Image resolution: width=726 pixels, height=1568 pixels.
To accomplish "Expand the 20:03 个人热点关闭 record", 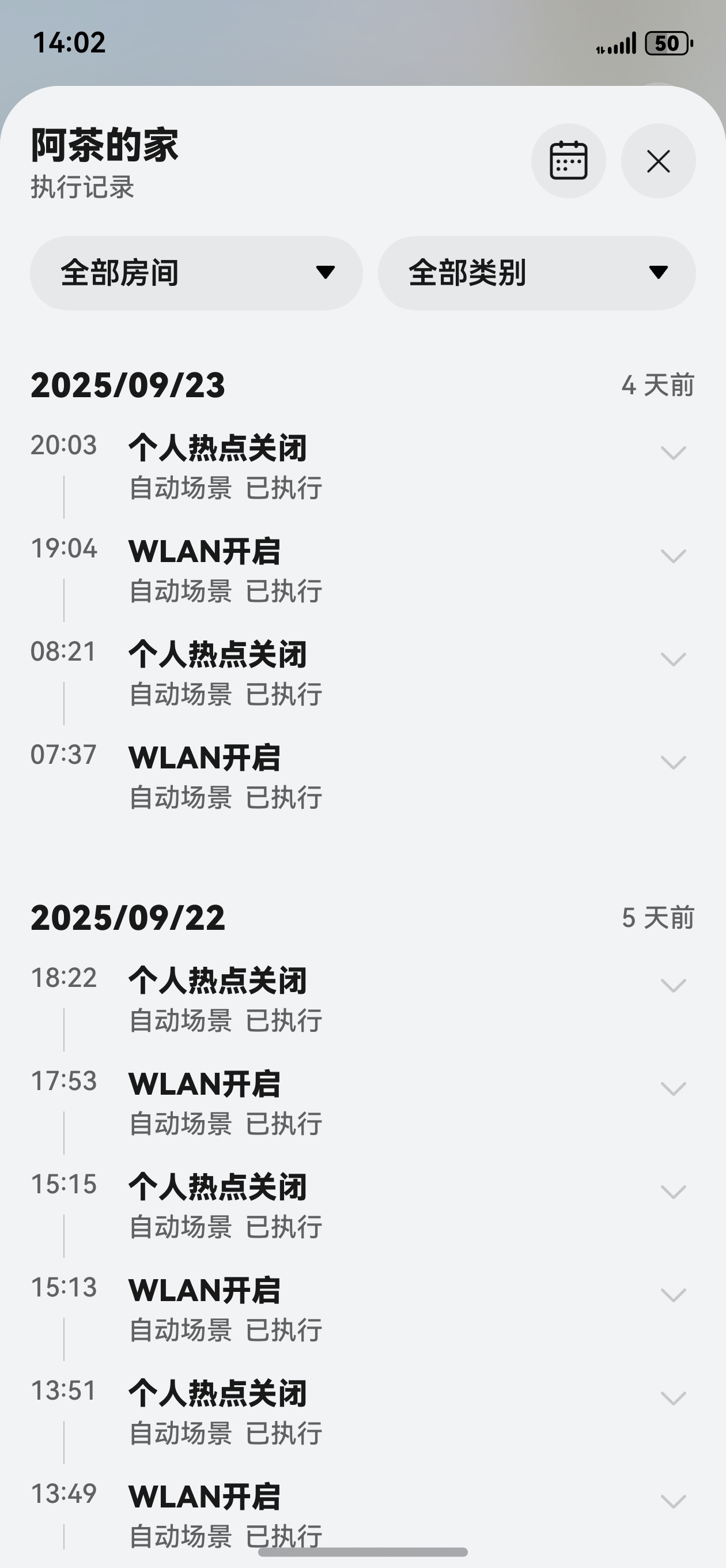I will click(x=673, y=453).
